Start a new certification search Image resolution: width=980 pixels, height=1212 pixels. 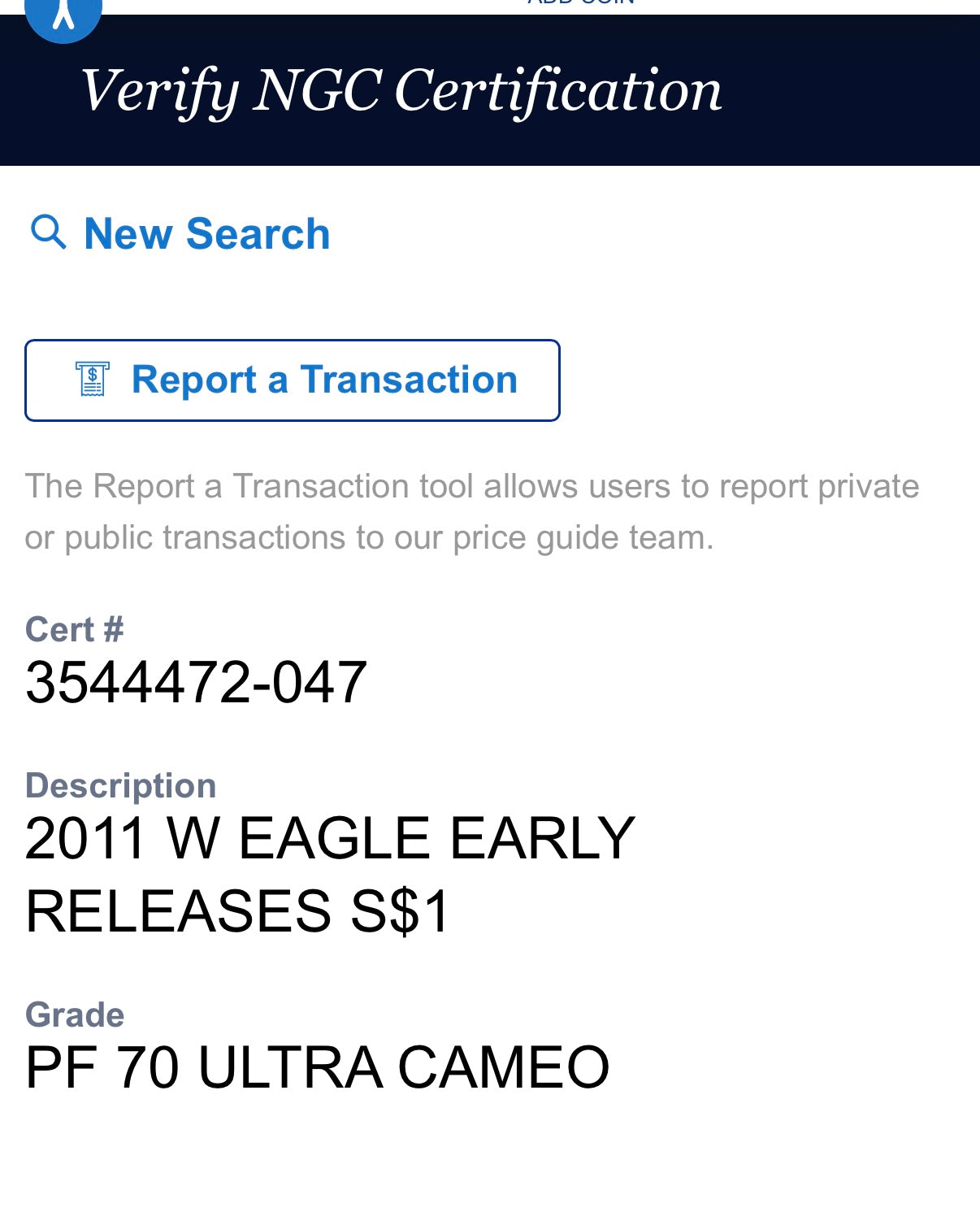[x=180, y=233]
